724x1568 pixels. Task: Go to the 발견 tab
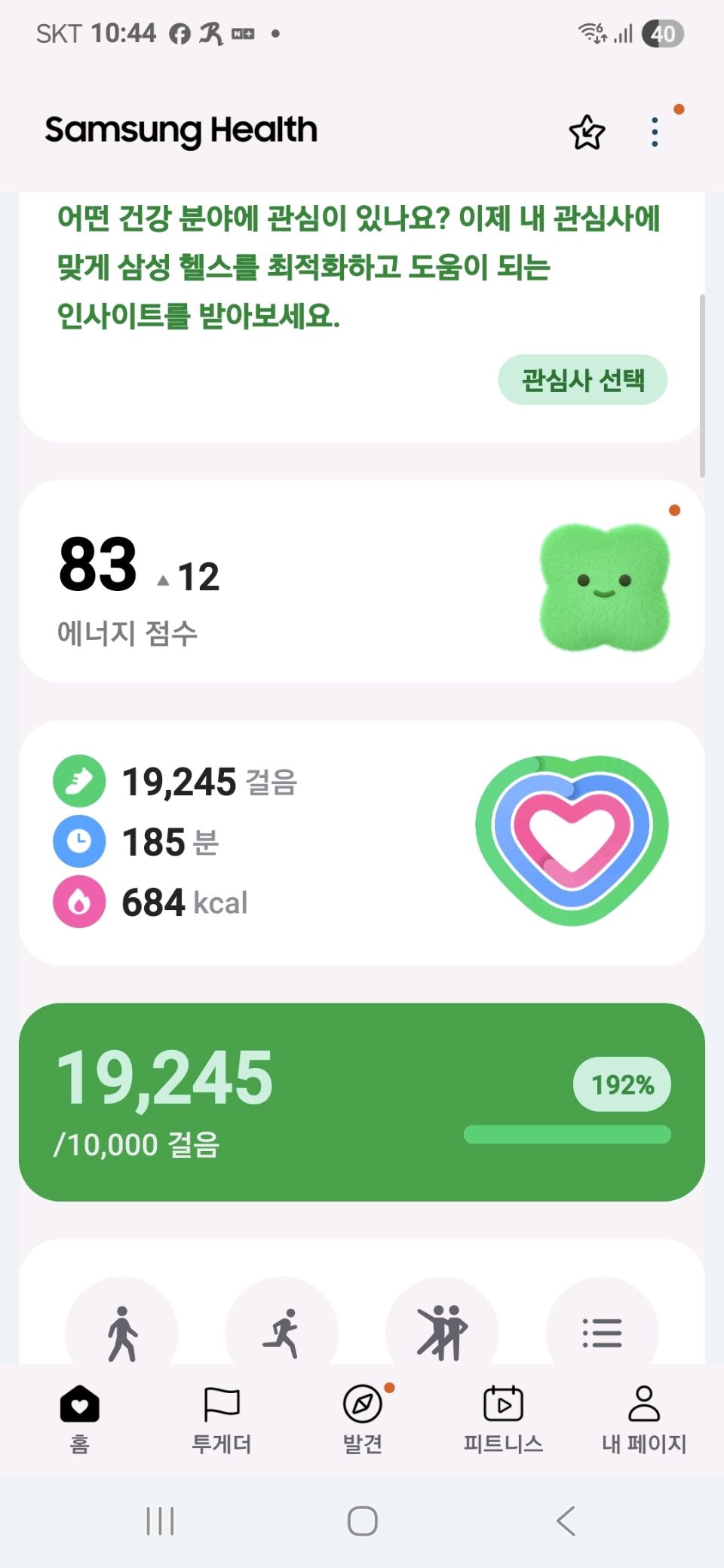(x=363, y=1419)
